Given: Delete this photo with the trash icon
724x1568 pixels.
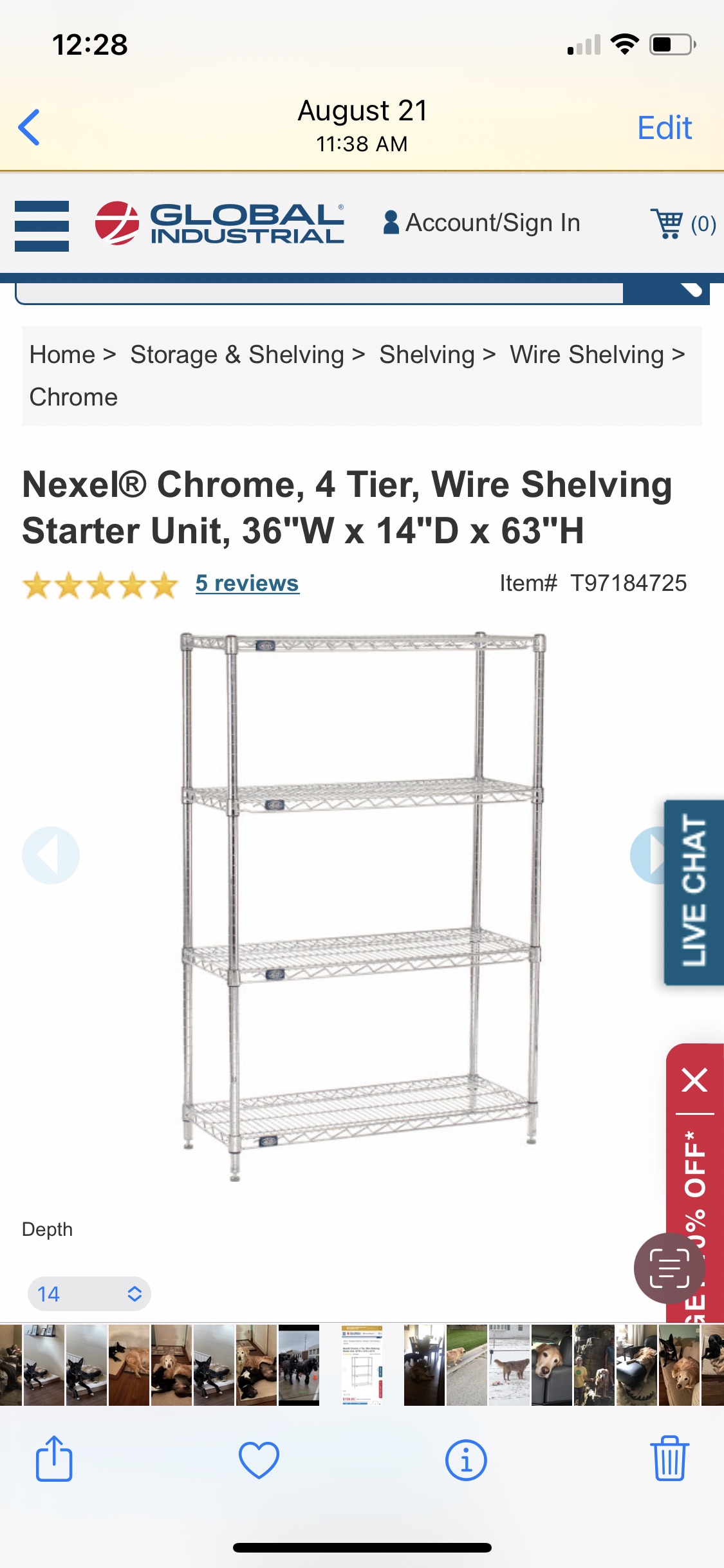Looking at the screenshot, I should (669, 1460).
